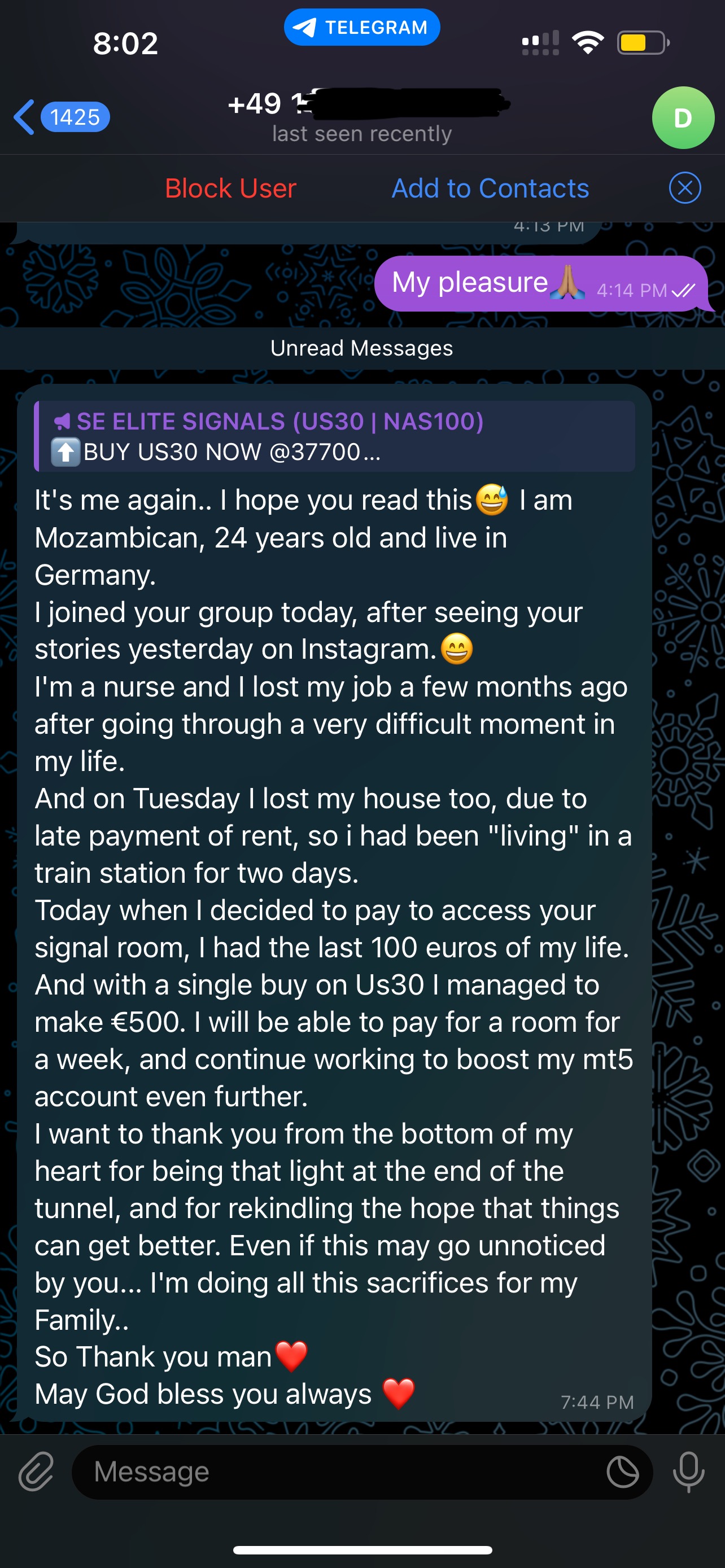Open the contact's phone number header
Image resolution: width=725 pixels, height=1568 pixels.
pos(363,116)
